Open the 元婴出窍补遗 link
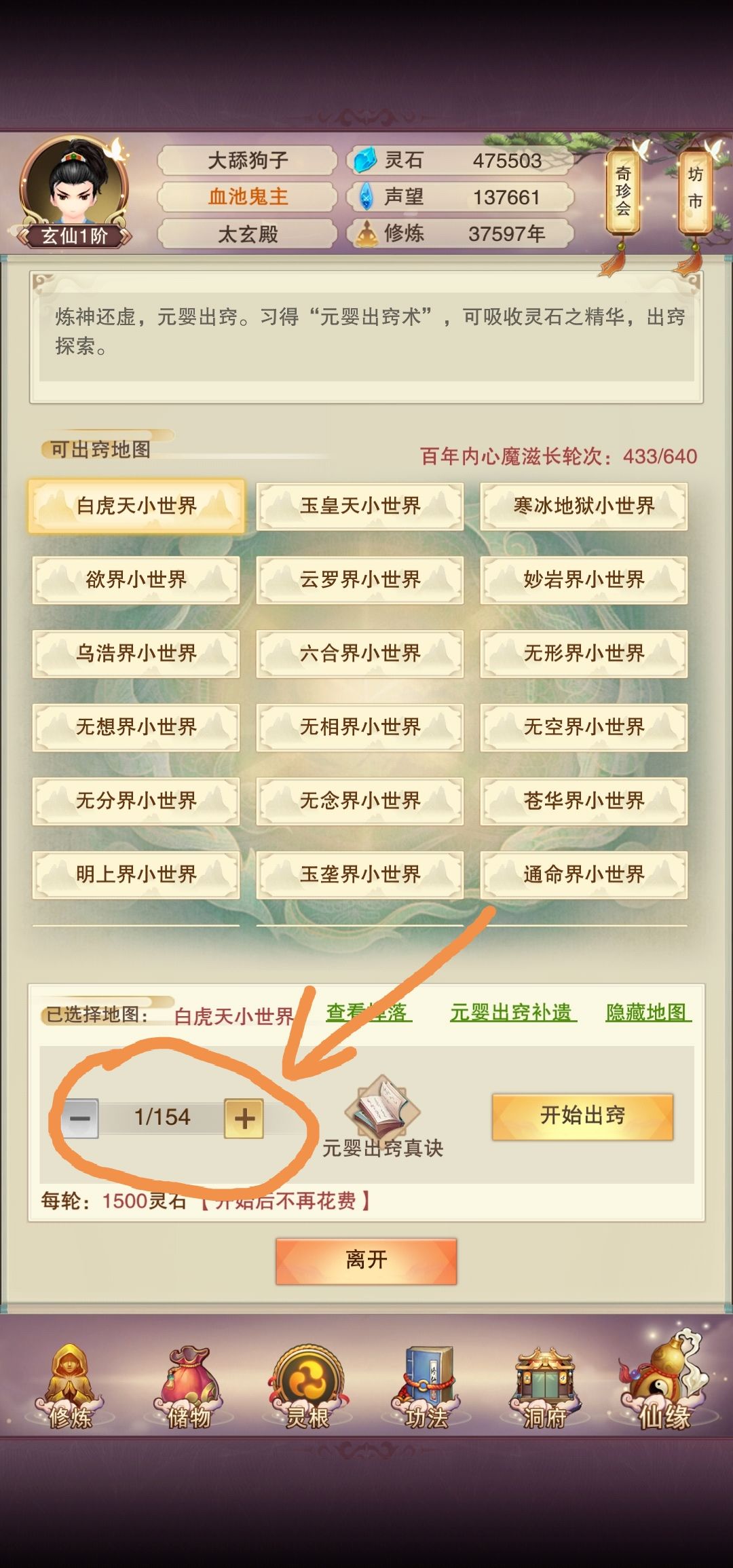 click(x=512, y=1011)
